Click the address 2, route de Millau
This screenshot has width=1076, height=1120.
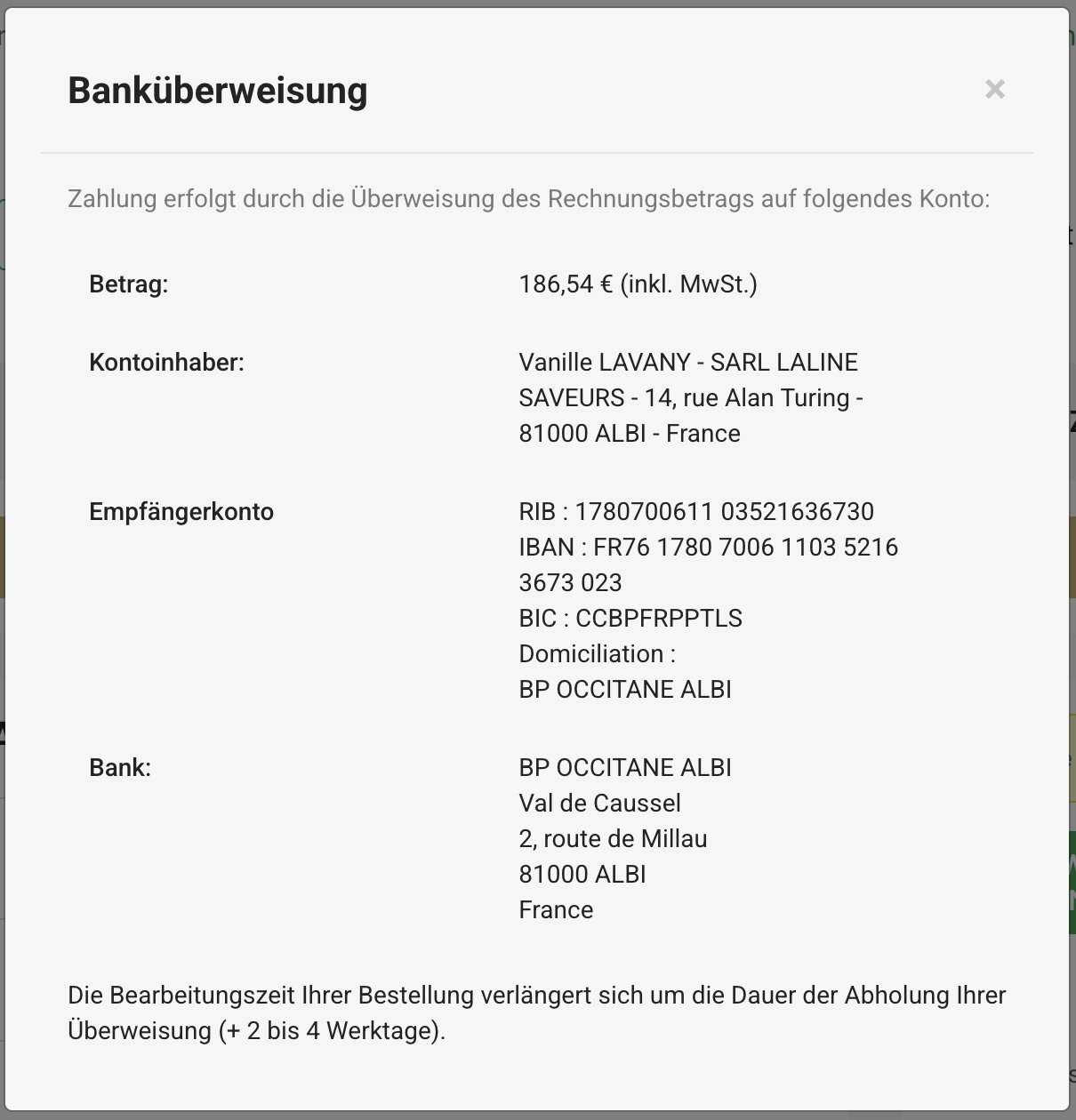[614, 838]
